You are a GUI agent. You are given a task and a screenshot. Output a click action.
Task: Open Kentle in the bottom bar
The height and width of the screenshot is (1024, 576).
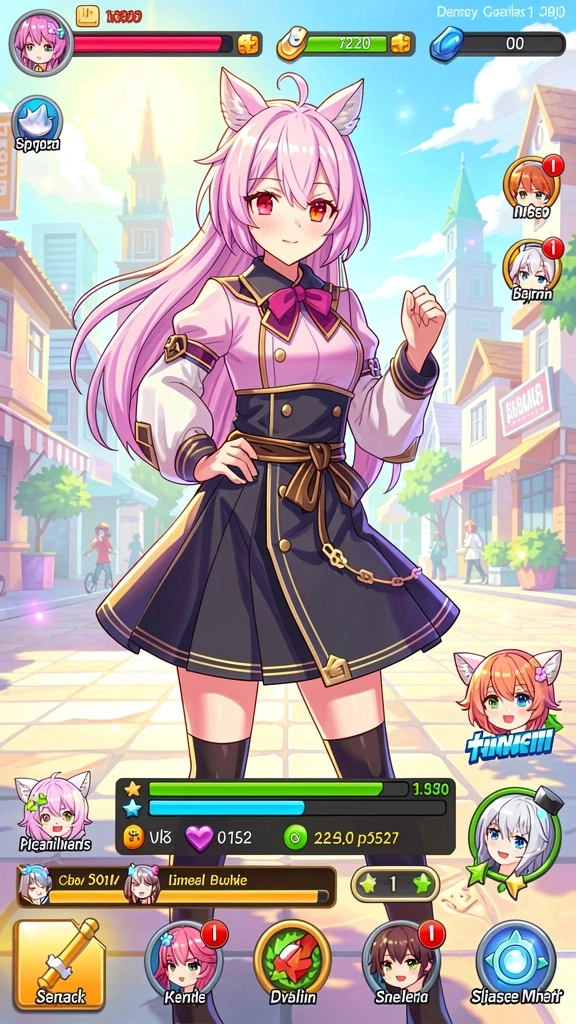coord(184,964)
